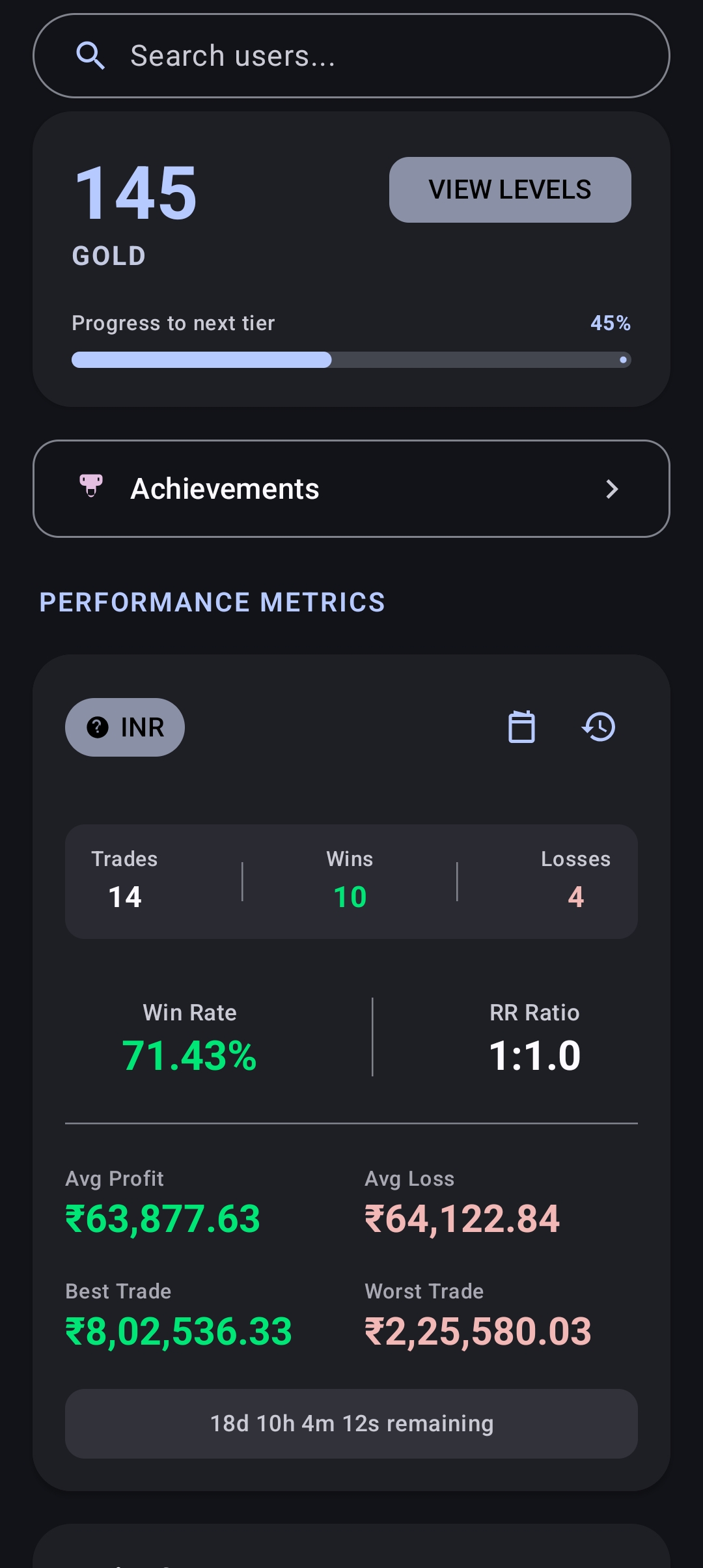Click the trade history clock icon
Screen dimensions: 703x1568
(598, 727)
